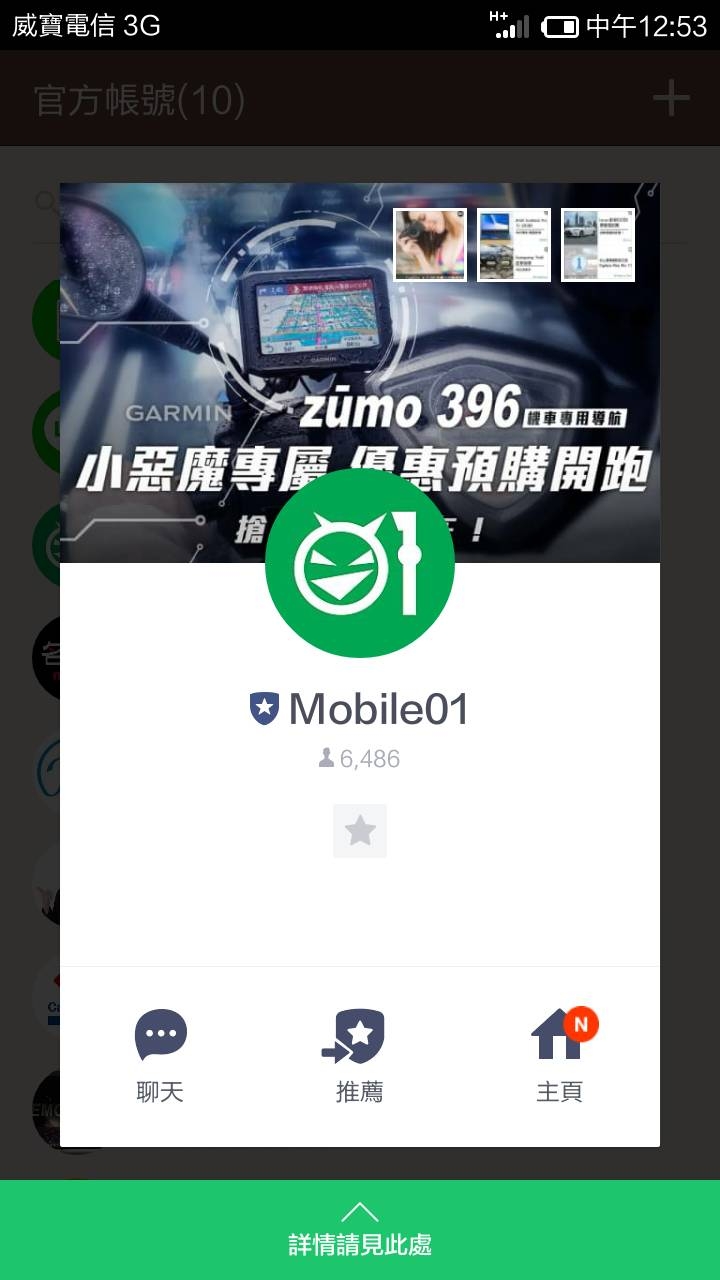Image resolution: width=720 pixels, height=1280 pixels.
Task: Open the third recent post thumbnail
Action: tap(598, 245)
